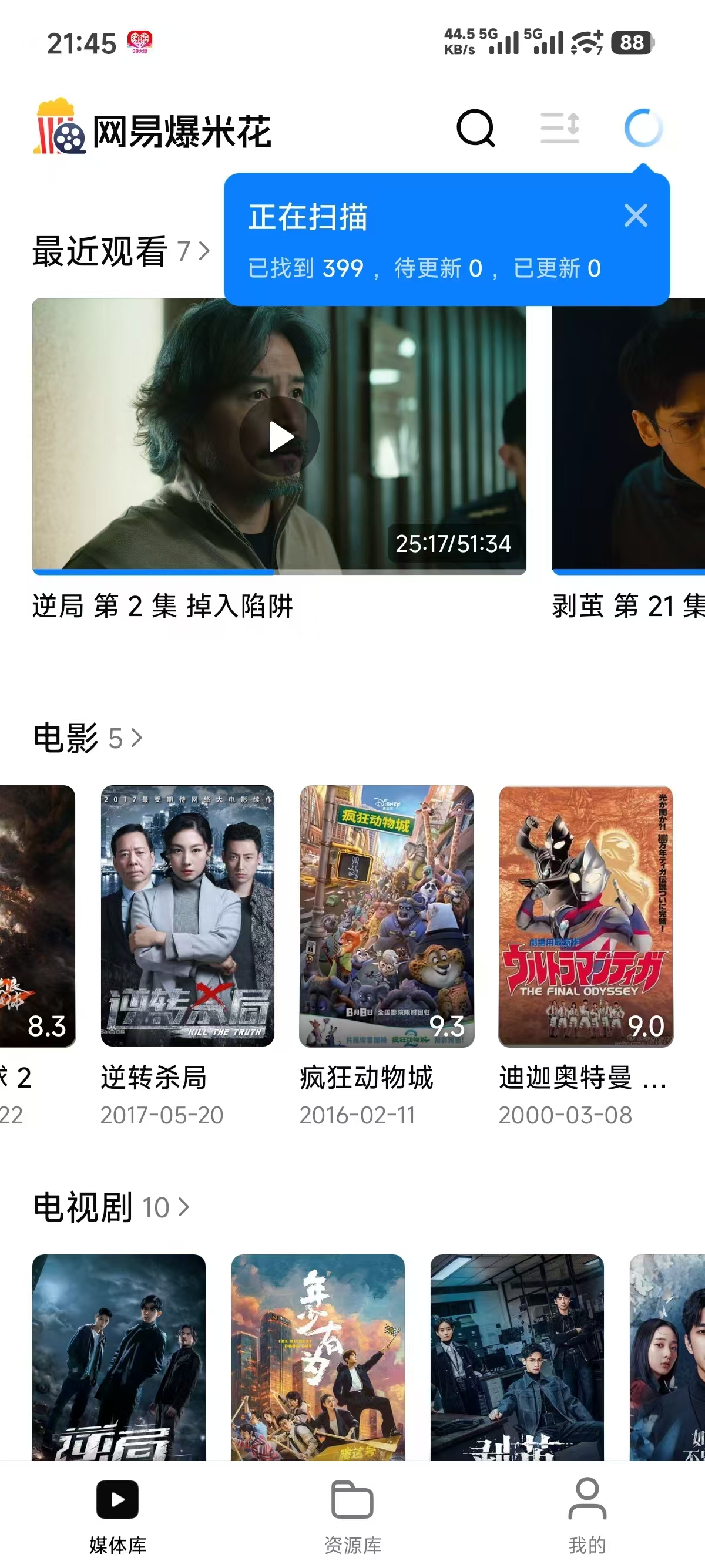Image resolution: width=705 pixels, height=1568 pixels.
Task: Dismiss the 正在扫描 scanning notification
Action: pos(635,216)
